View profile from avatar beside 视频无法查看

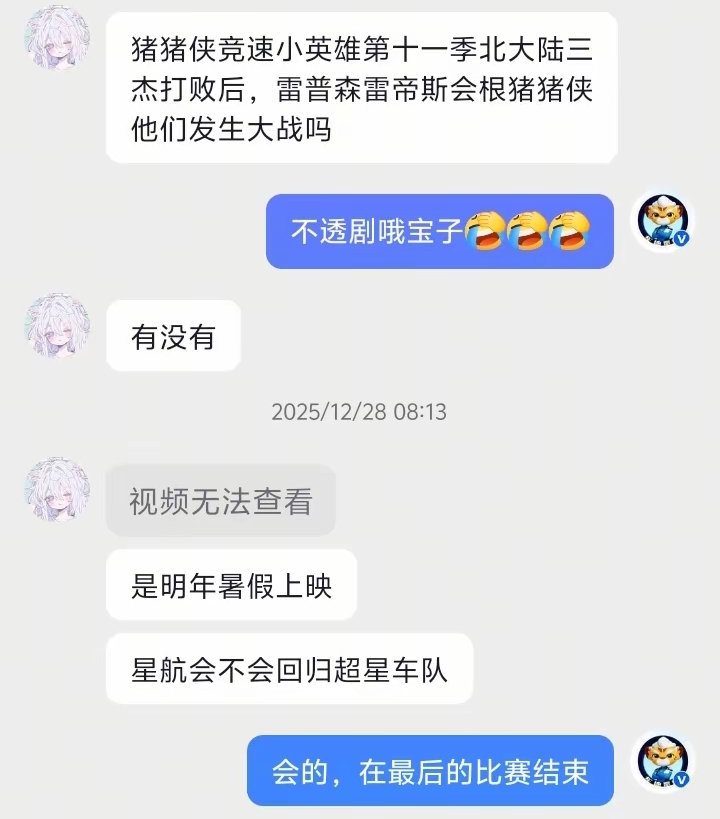pos(57,490)
